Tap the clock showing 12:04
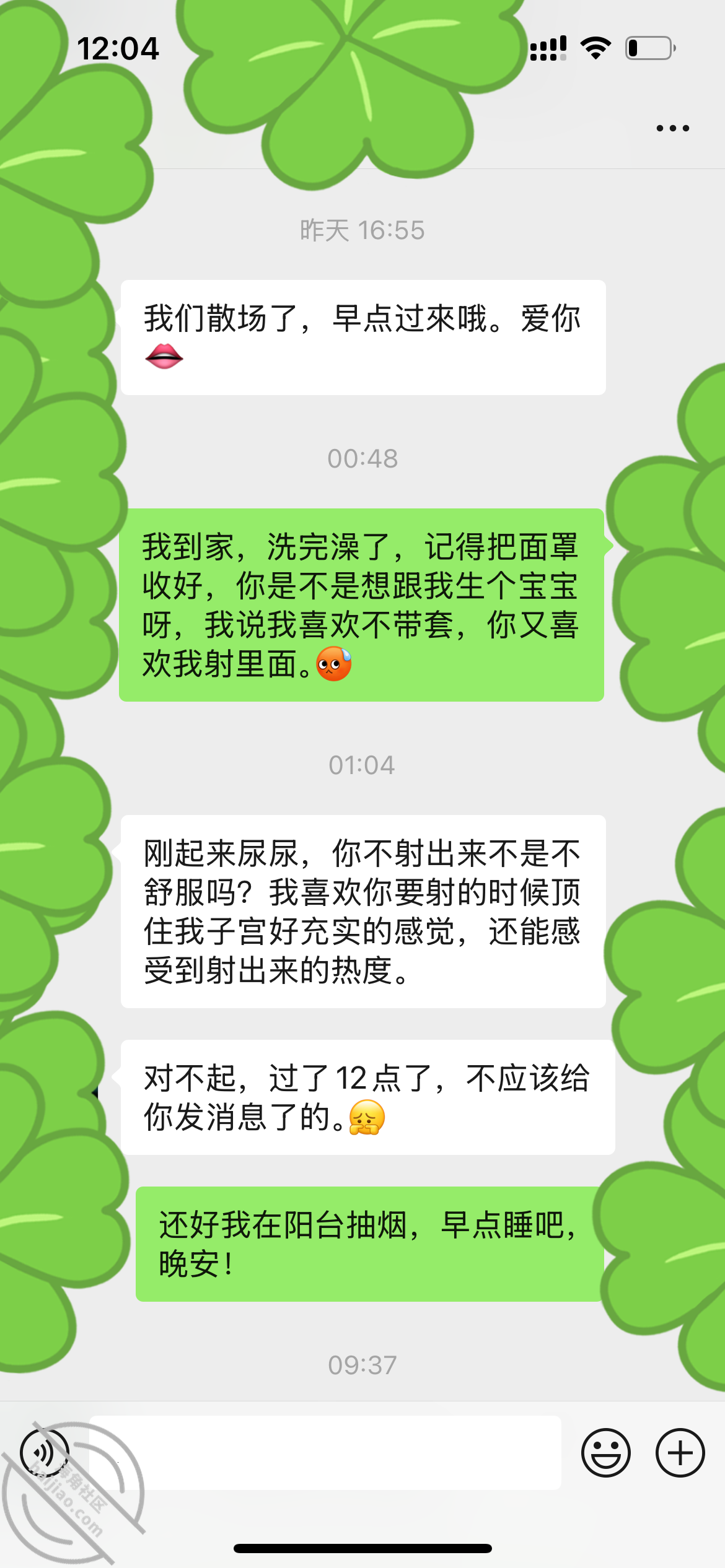Viewport: 725px width, 1568px height. (120, 48)
